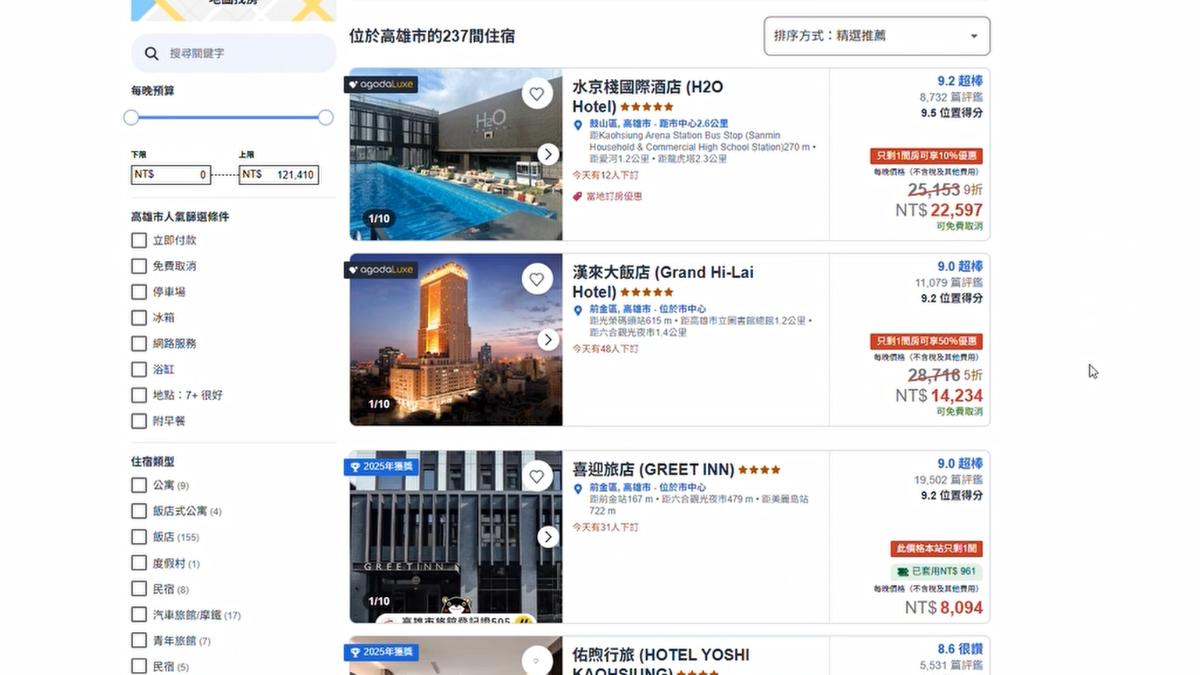Favorite the Grand Hi-Lai Hotel
This screenshot has width=1200, height=675.
click(537, 279)
